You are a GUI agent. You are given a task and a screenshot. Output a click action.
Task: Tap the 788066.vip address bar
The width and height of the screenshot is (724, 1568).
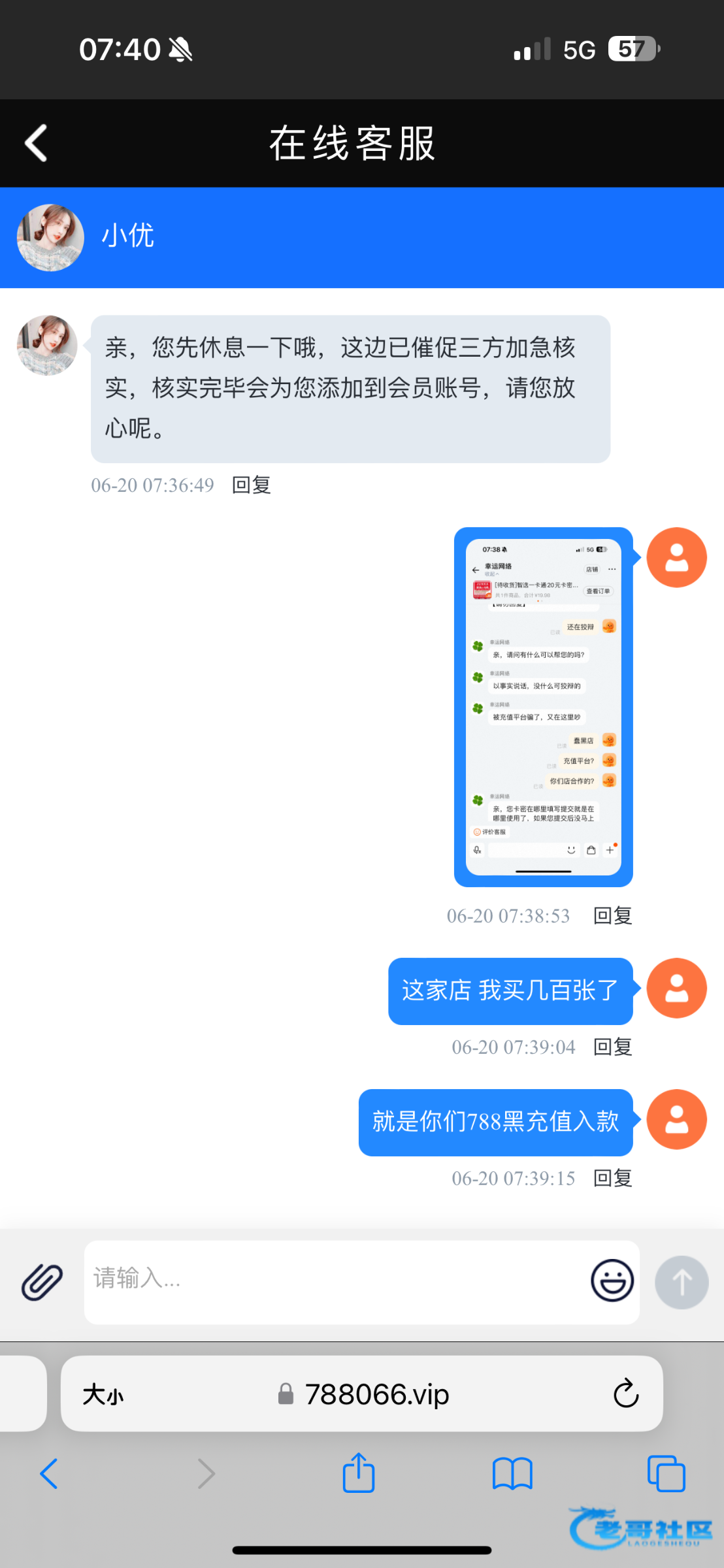click(x=366, y=1395)
